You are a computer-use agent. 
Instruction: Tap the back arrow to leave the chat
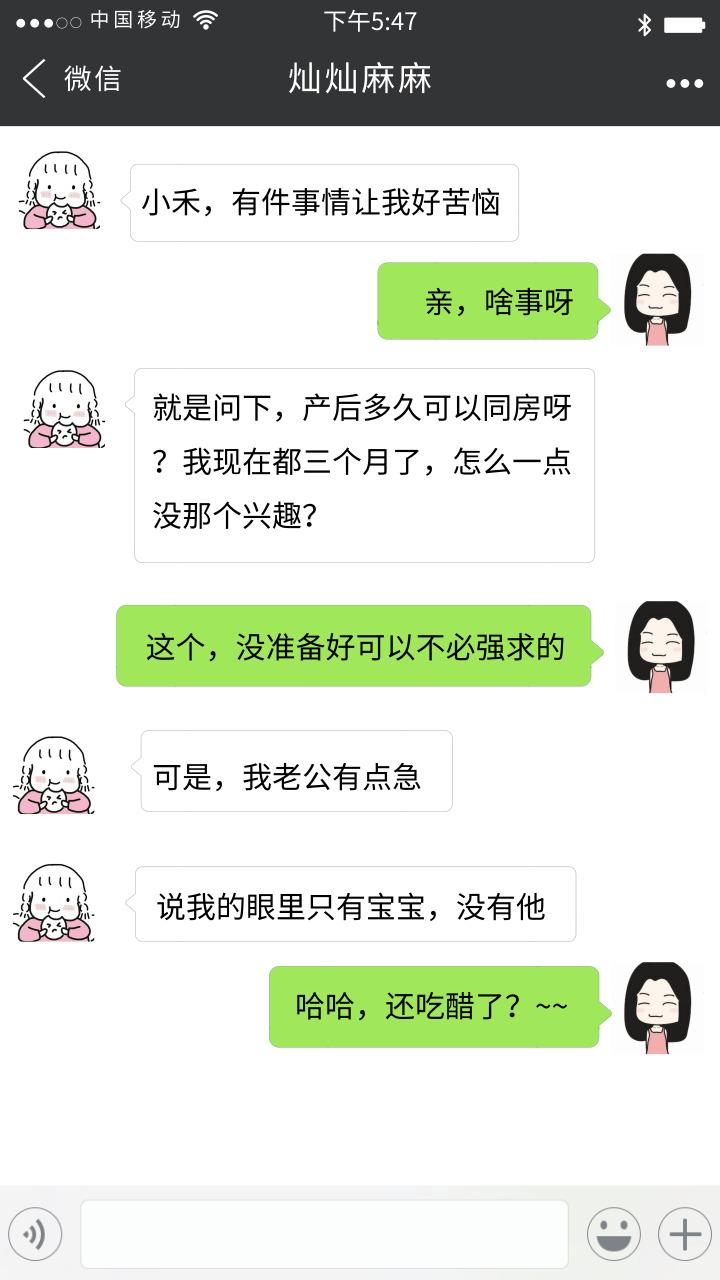click(32, 78)
